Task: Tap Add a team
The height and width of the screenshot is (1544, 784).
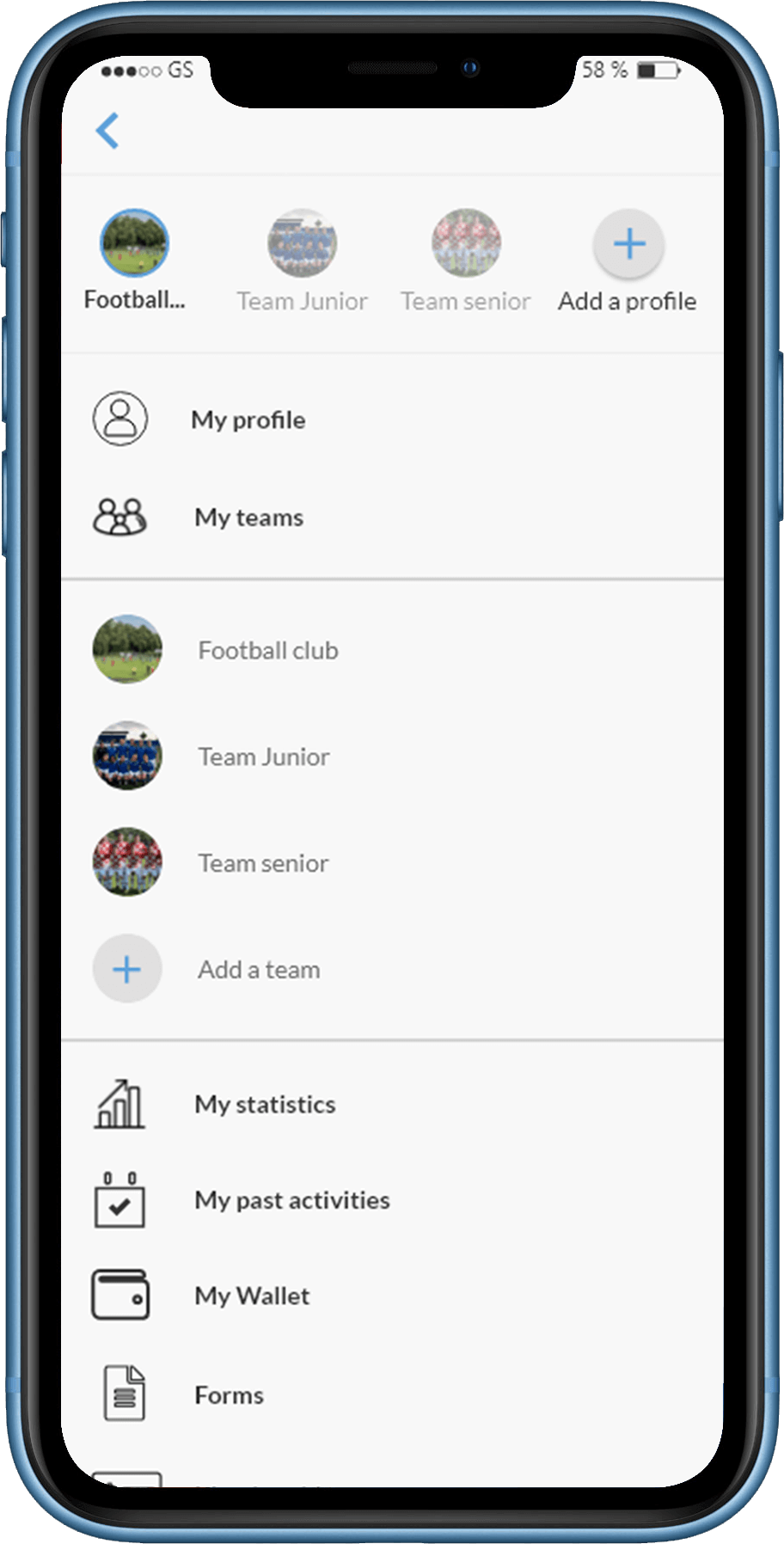Action: (258, 970)
